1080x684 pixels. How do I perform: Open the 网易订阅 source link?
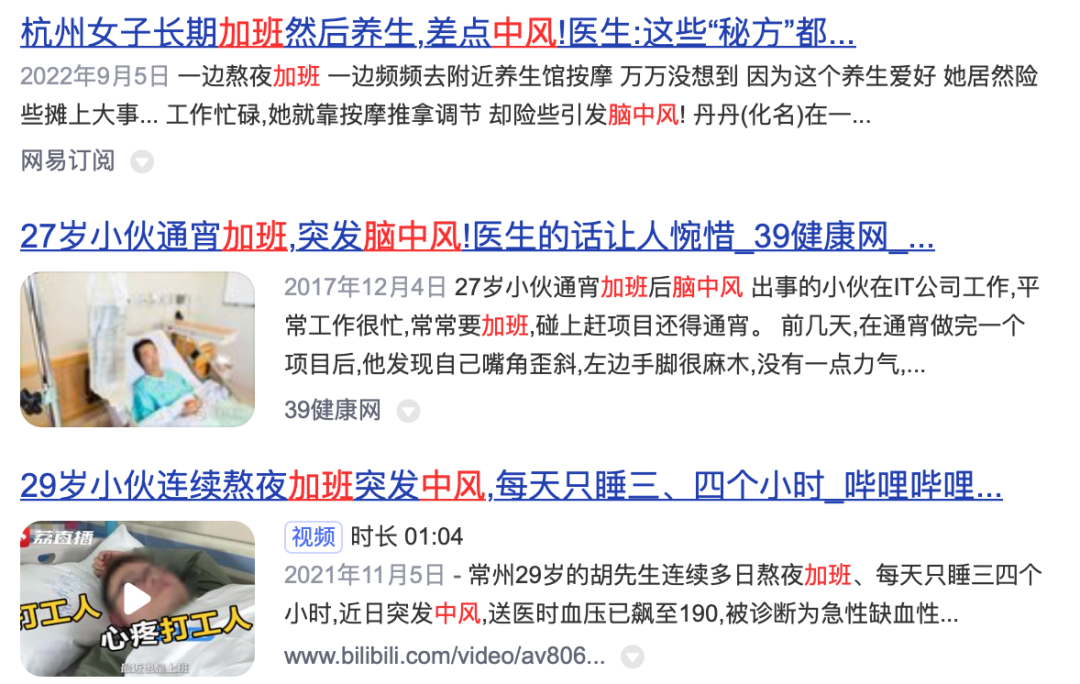(68, 161)
